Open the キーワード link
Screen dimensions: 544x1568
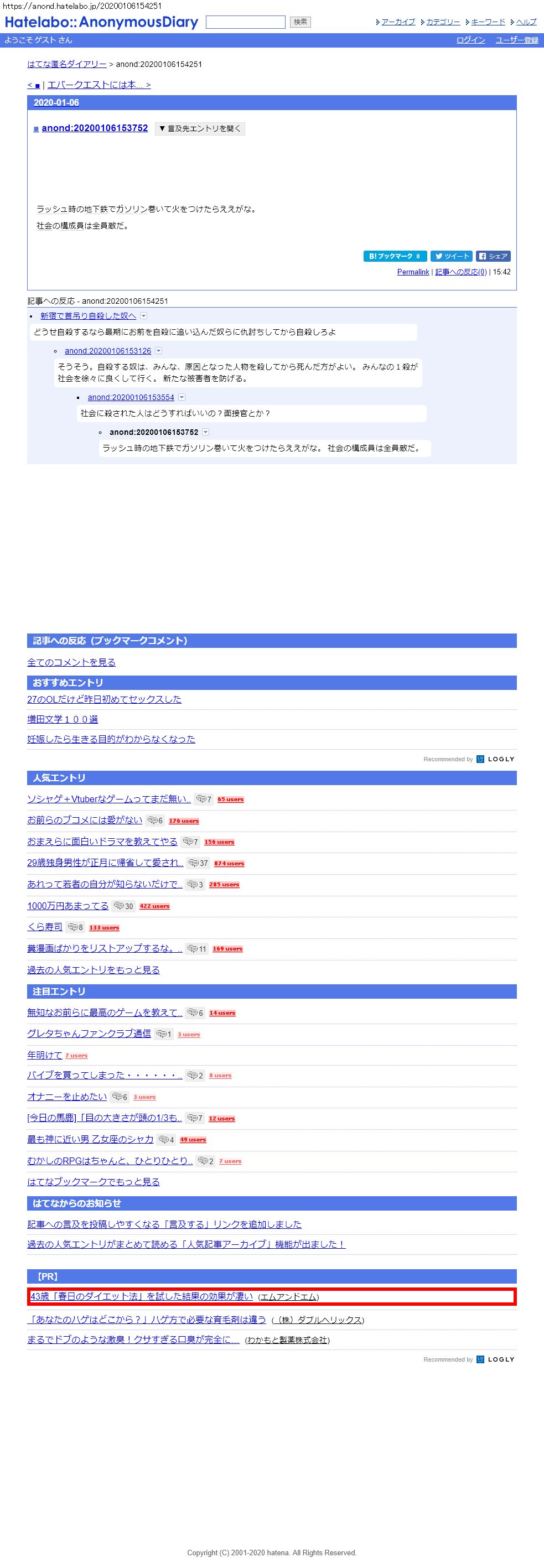(x=488, y=22)
